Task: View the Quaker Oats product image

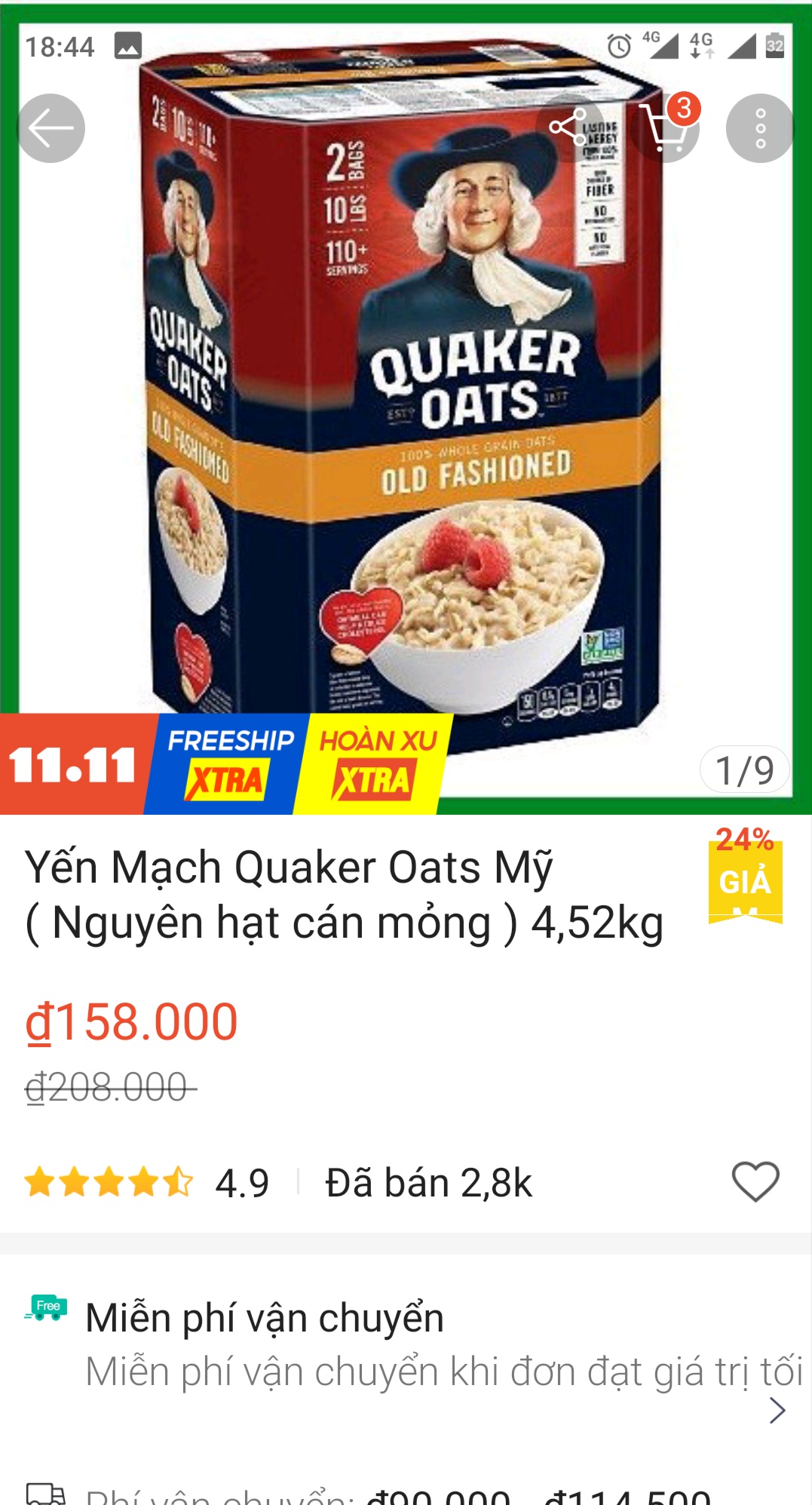Action: pos(406,407)
